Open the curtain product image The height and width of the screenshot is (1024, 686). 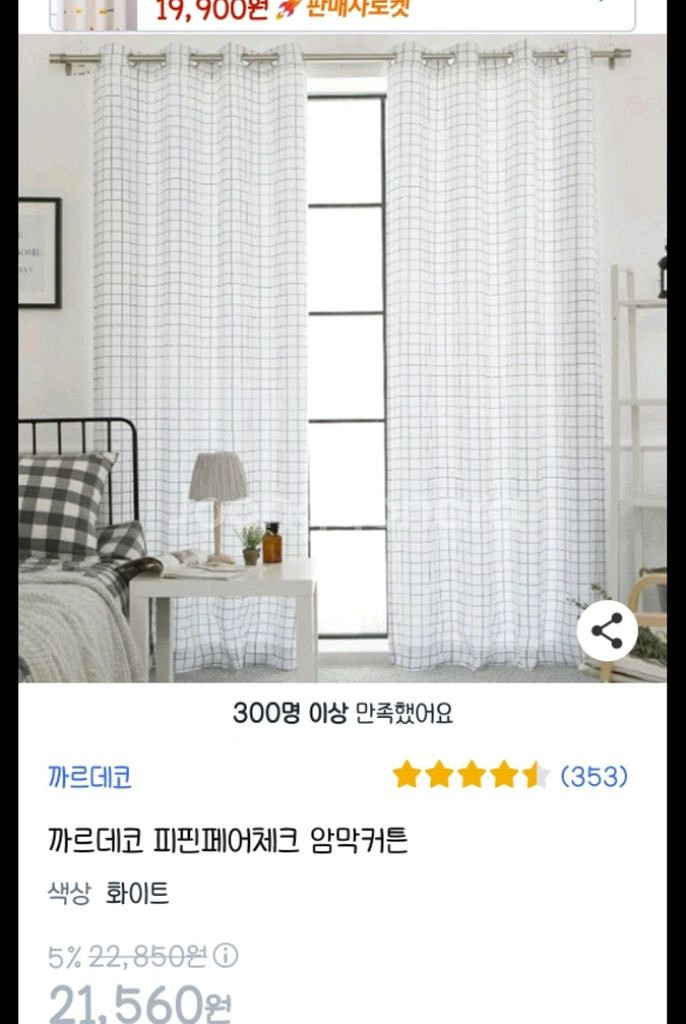coord(342,360)
